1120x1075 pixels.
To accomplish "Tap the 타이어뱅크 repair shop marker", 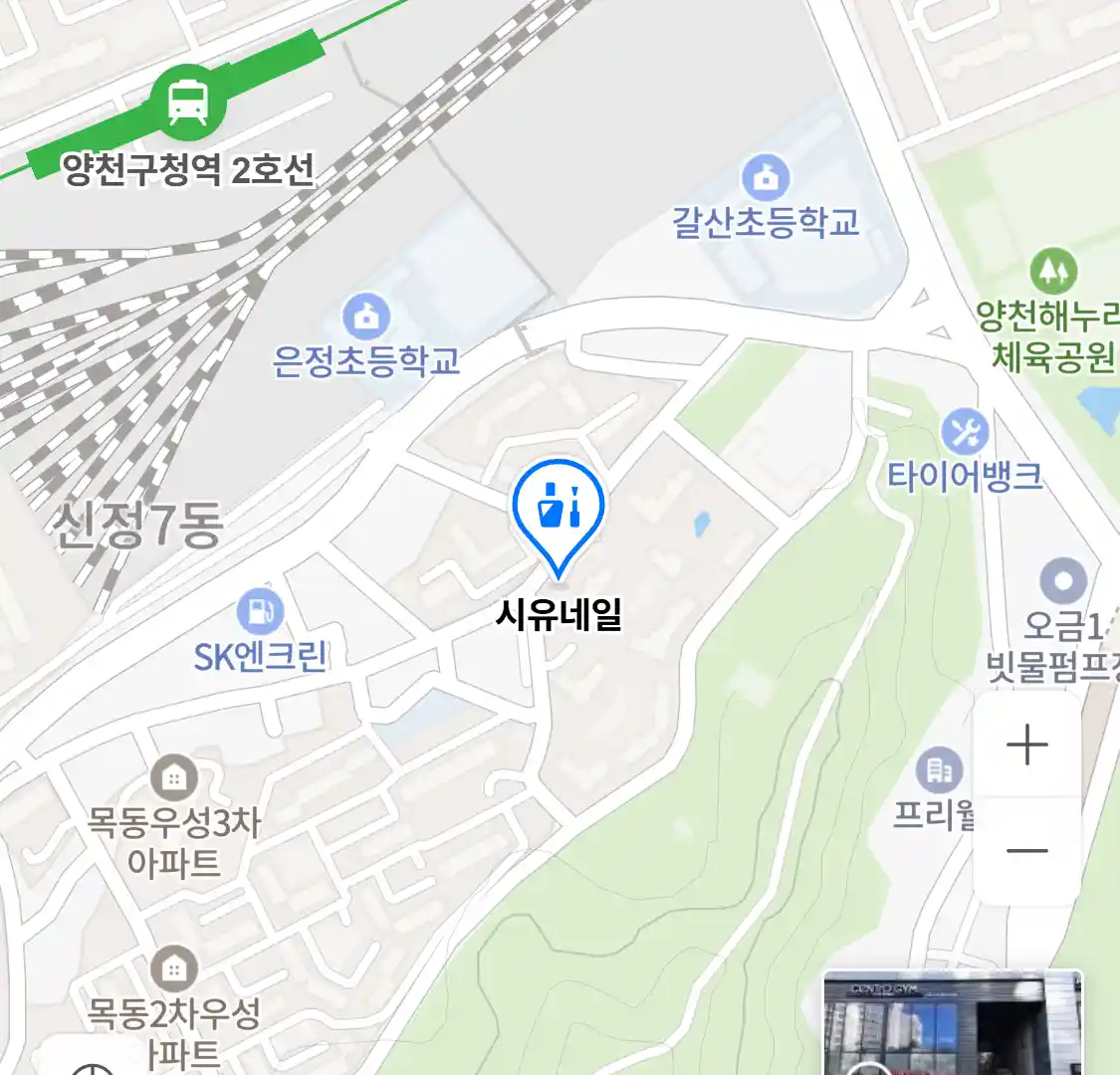I will click(964, 433).
